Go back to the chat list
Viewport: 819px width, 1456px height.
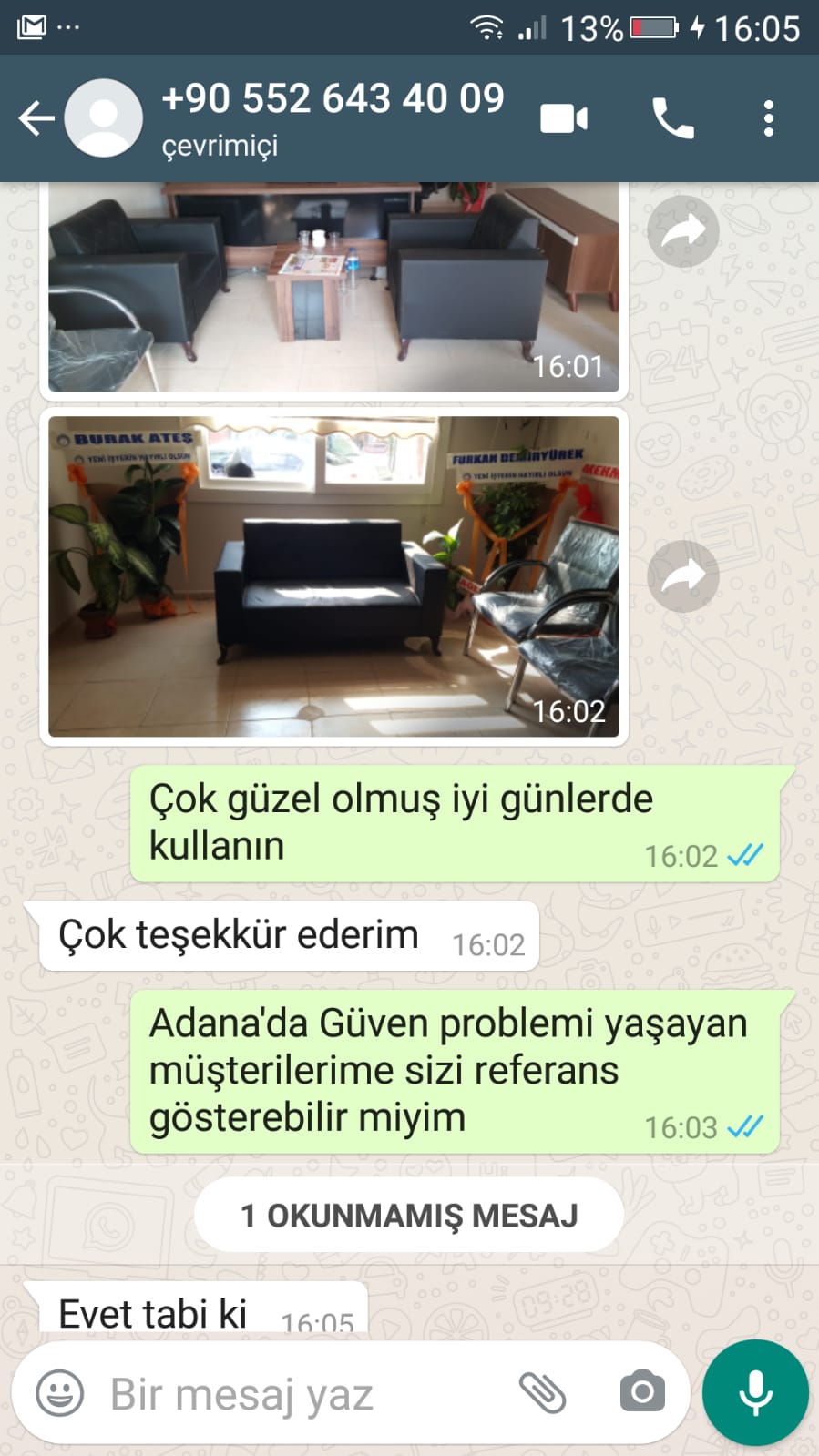(x=36, y=118)
